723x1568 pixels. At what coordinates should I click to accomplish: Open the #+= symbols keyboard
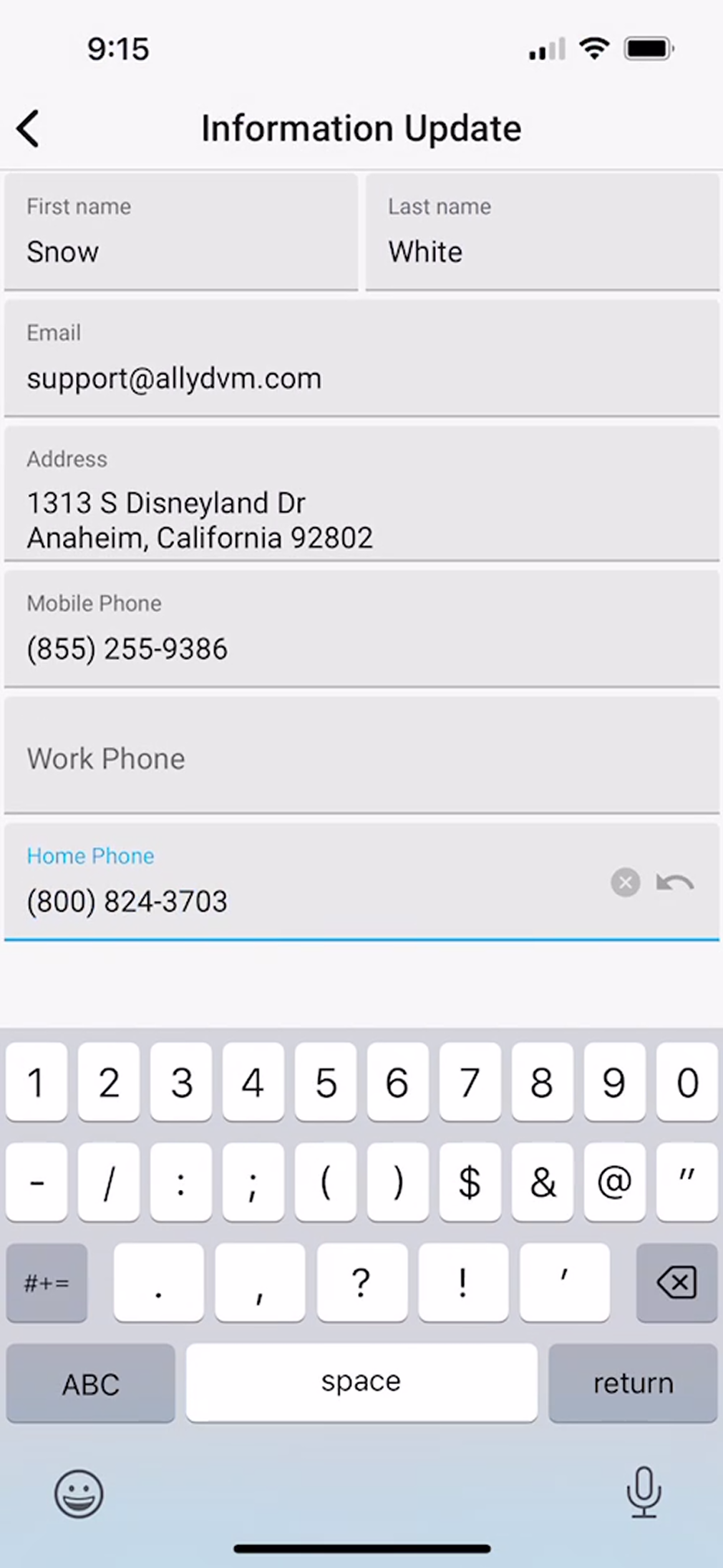pyautogui.click(x=47, y=1282)
